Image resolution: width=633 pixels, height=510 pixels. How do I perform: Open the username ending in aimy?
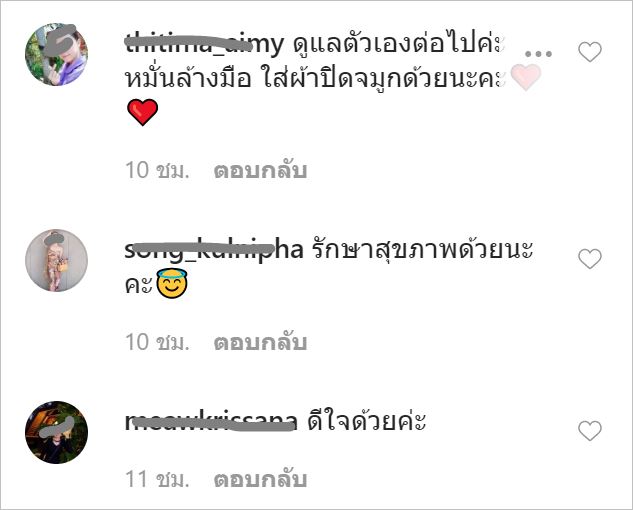[x=204, y=44]
